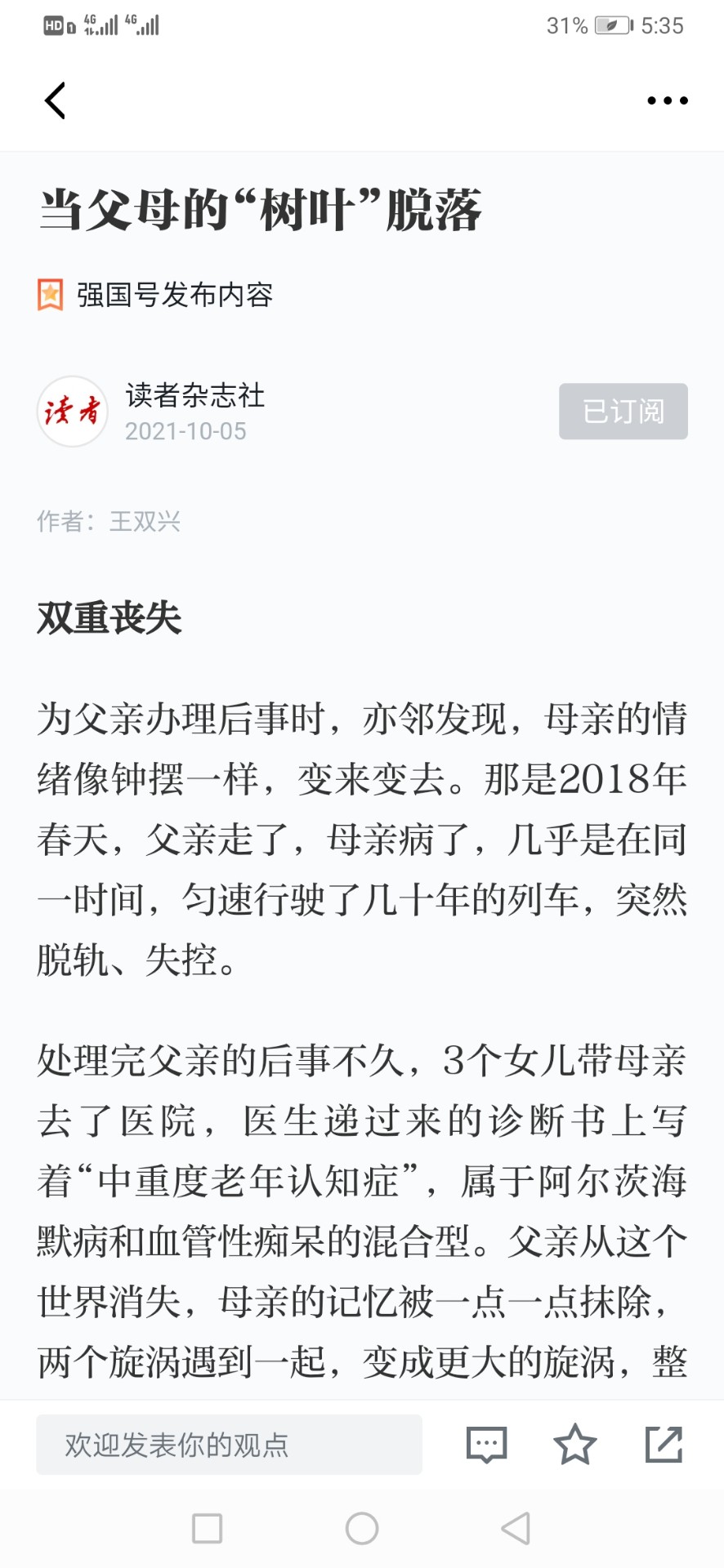724x1568 pixels.
Task: Go back using the top-left arrow
Action: tap(55, 100)
